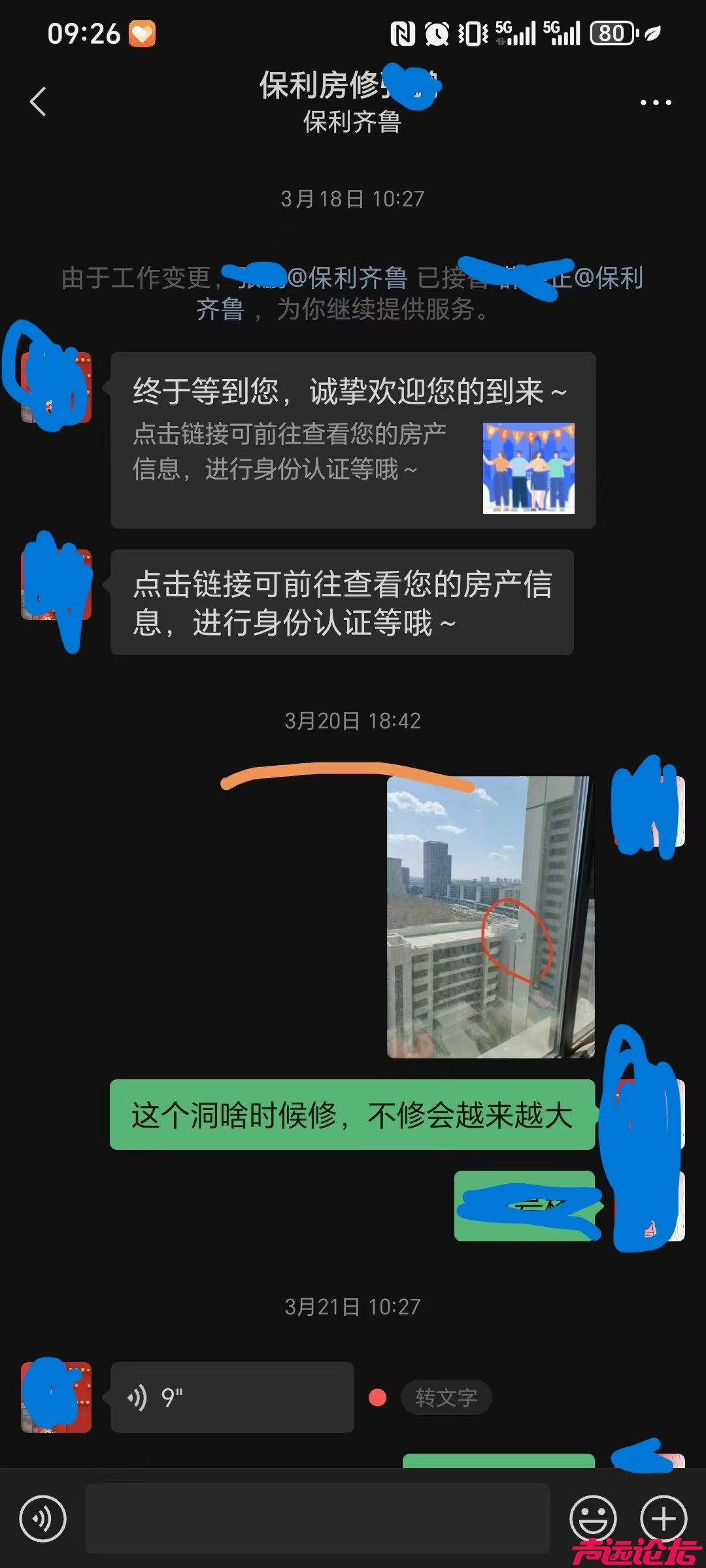706x1568 pixels.
Task: Open the three-dot chat menu
Action: (655, 103)
